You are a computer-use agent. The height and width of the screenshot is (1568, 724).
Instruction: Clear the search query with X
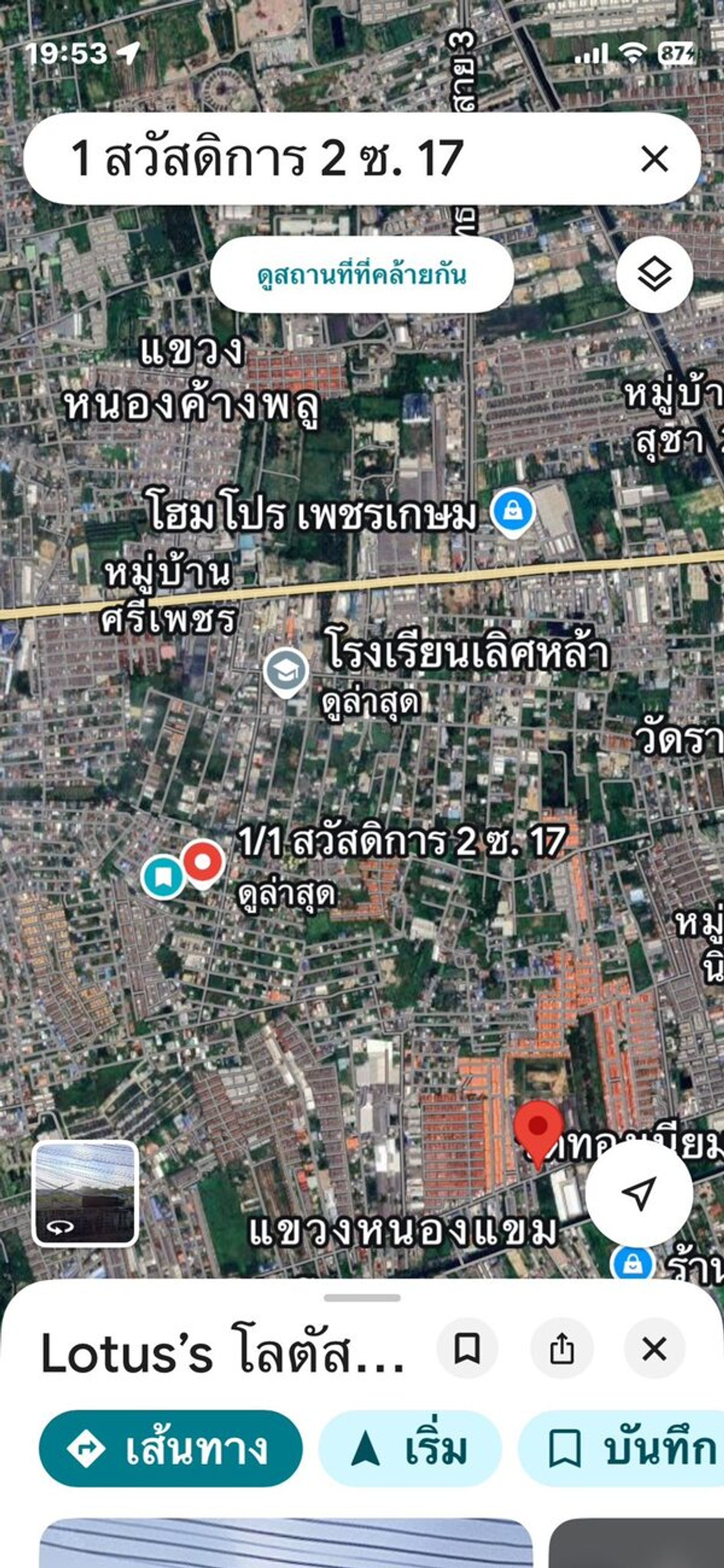point(655,159)
